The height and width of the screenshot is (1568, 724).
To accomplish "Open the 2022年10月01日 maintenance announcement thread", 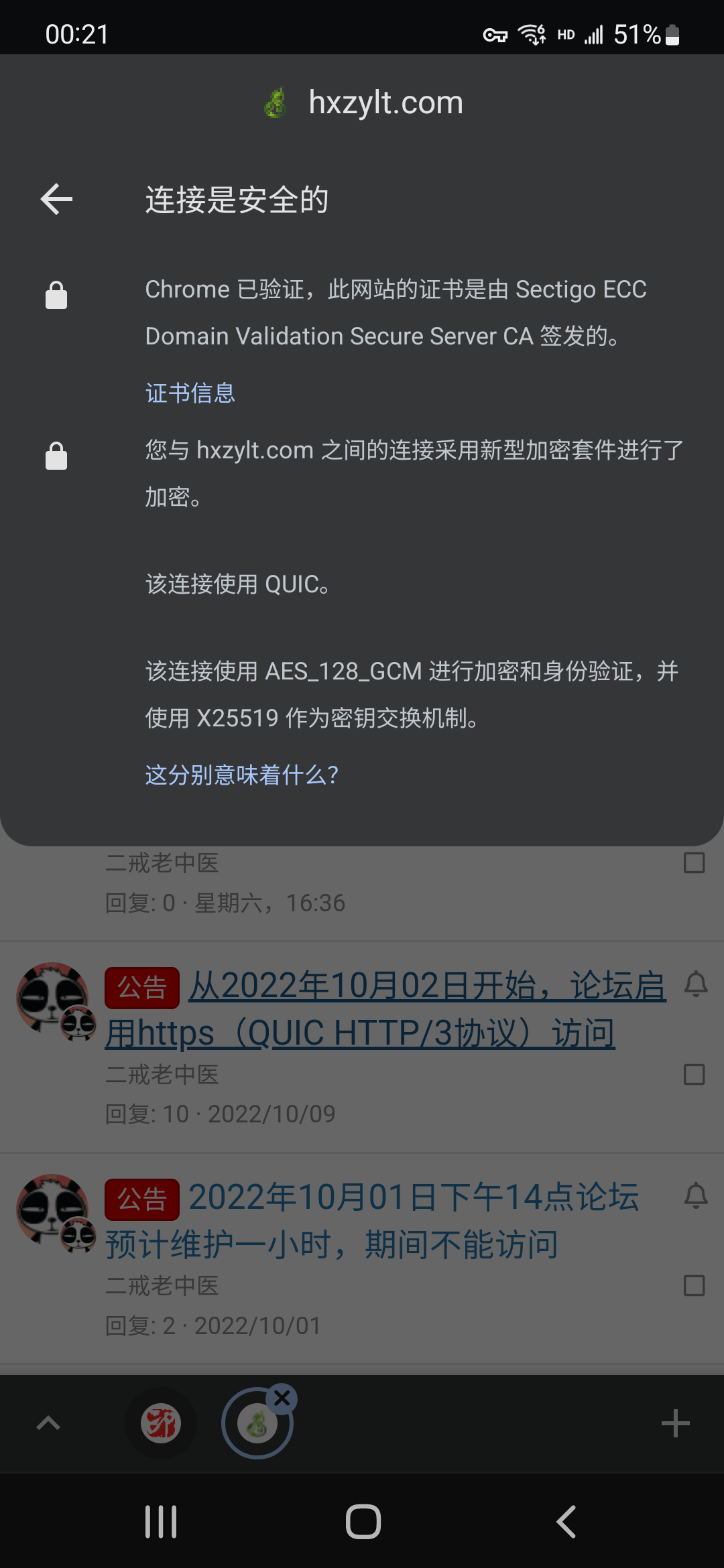I will point(372,1220).
